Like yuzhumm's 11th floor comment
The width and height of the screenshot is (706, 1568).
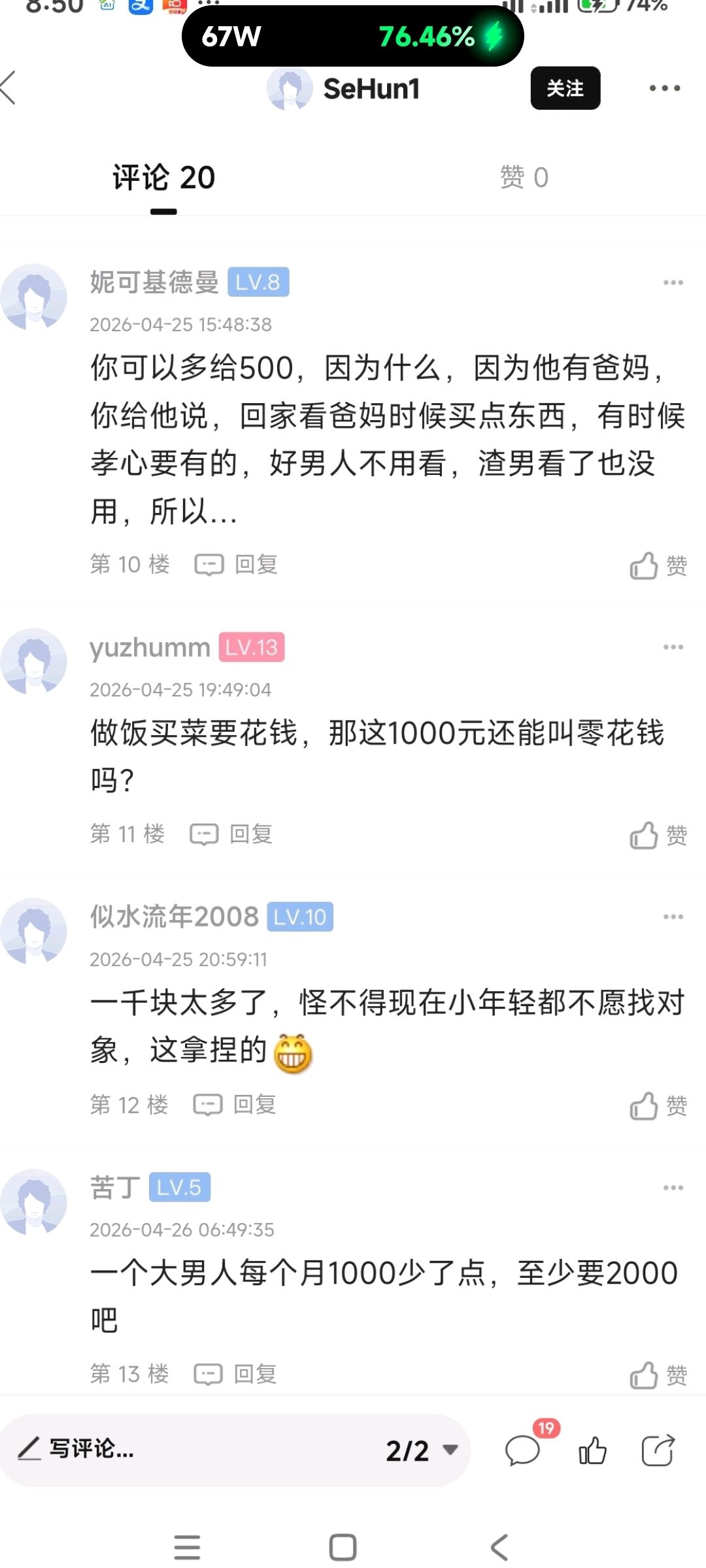658,836
